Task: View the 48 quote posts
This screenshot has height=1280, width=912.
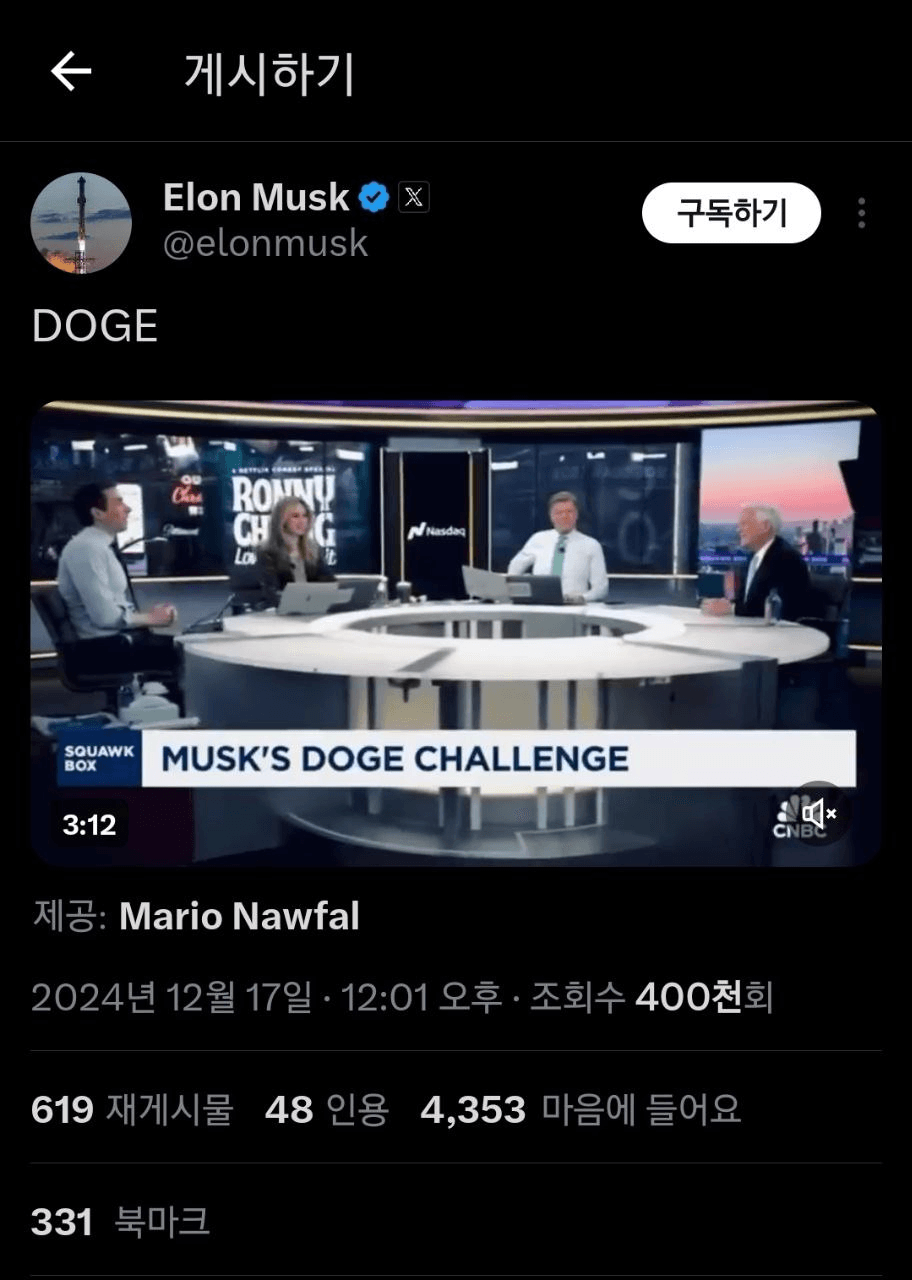Action: (x=326, y=1109)
